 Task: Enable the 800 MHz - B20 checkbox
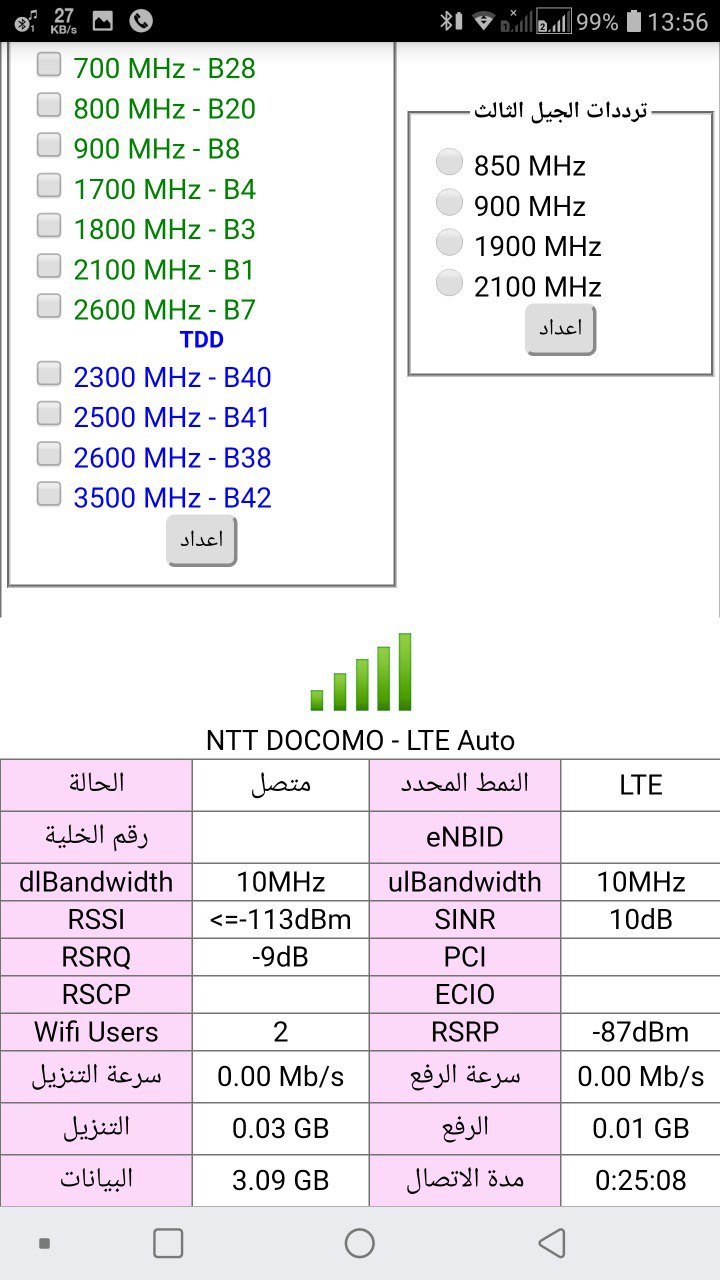click(x=49, y=105)
